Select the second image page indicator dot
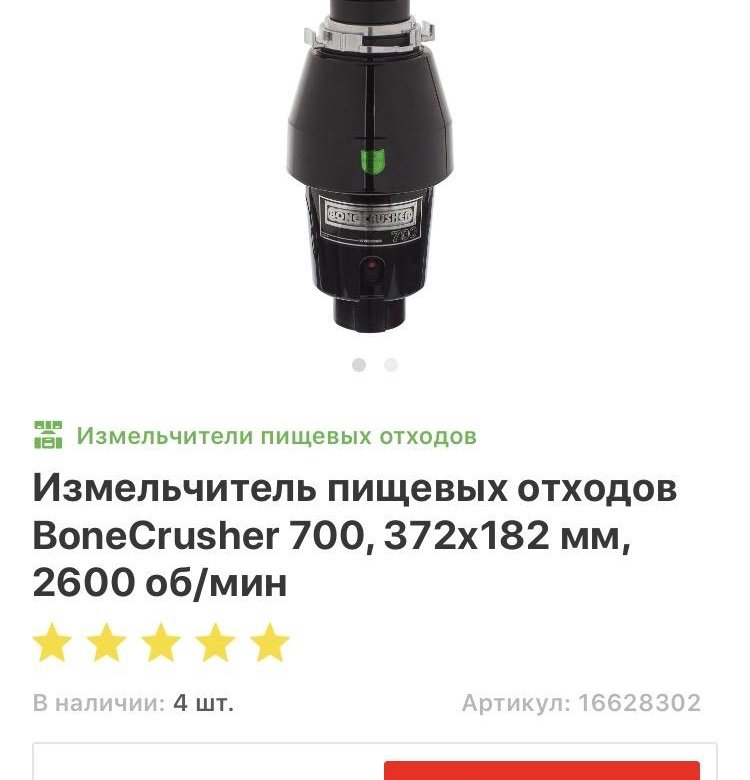This screenshot has height=780, width=750. point(391,365)
